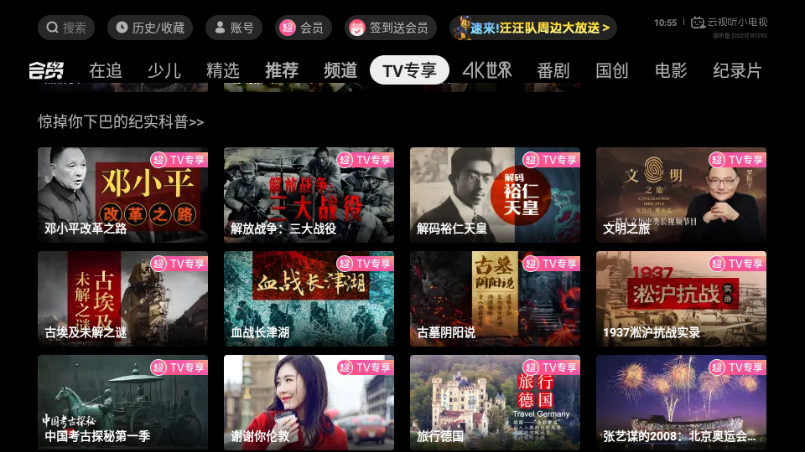Open the 汪汪队周边大放送 promo banner
The width and height of the screenshot is (805, 452).
tap(532, 28)
